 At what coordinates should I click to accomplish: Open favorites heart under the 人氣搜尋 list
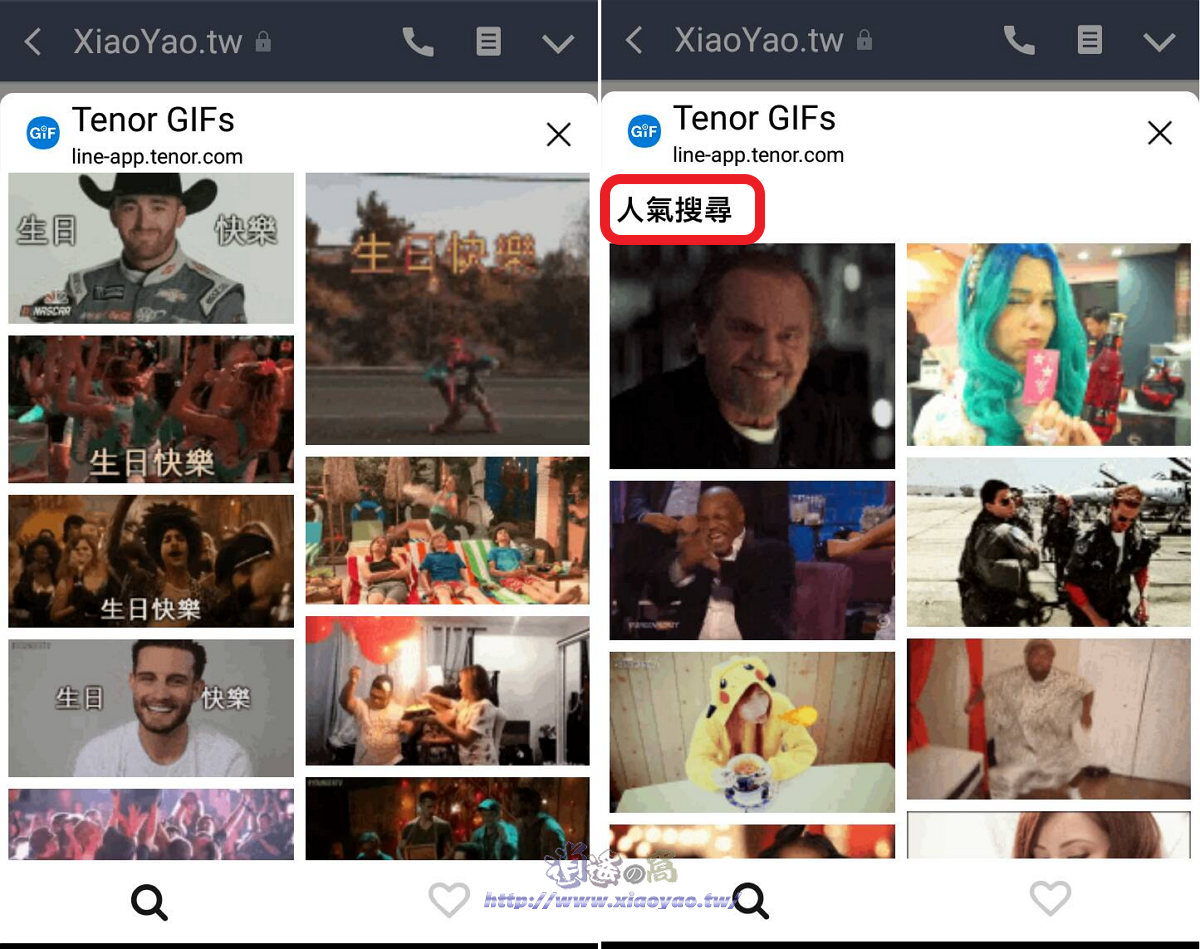[1050, 899]
